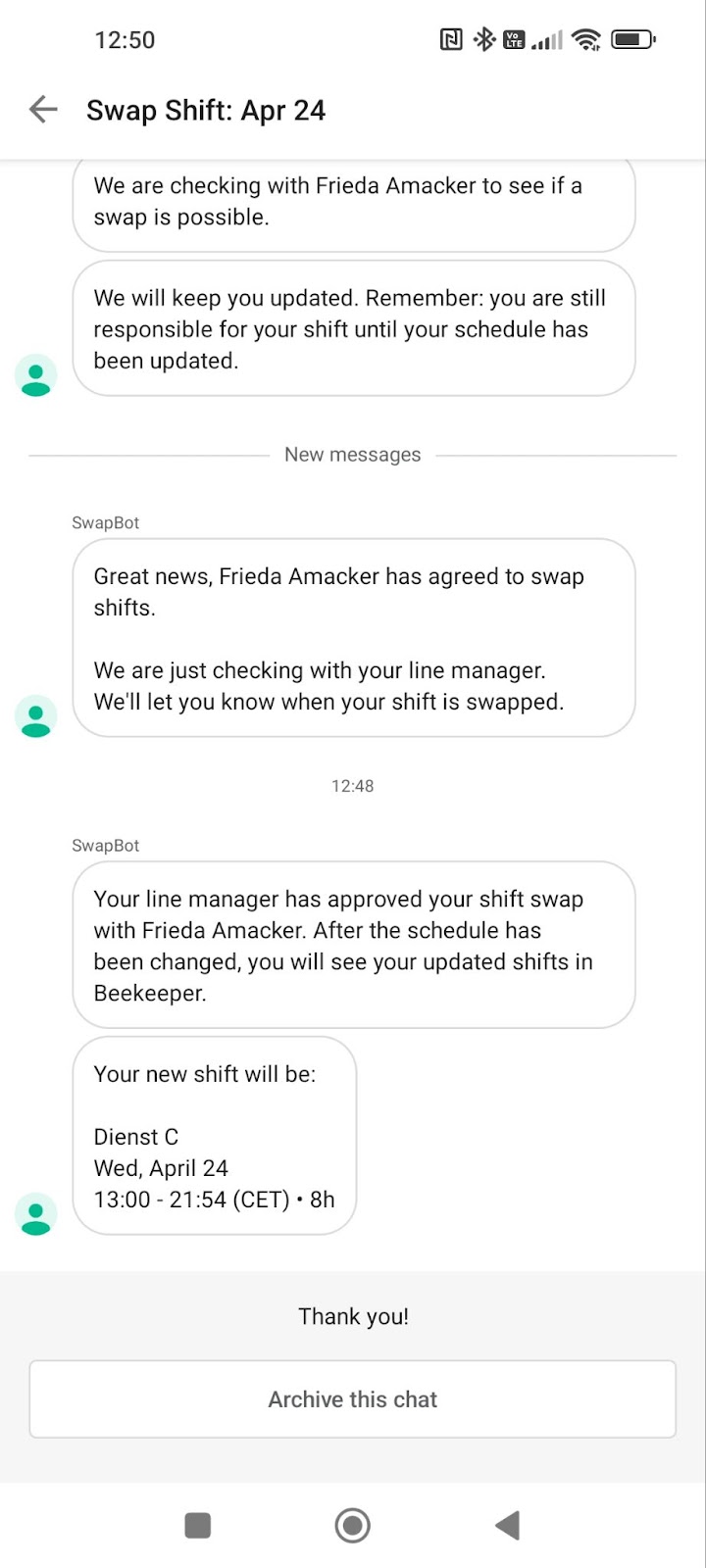Tap the system back button
The image size is (706, 1568).
(507, 1525)
